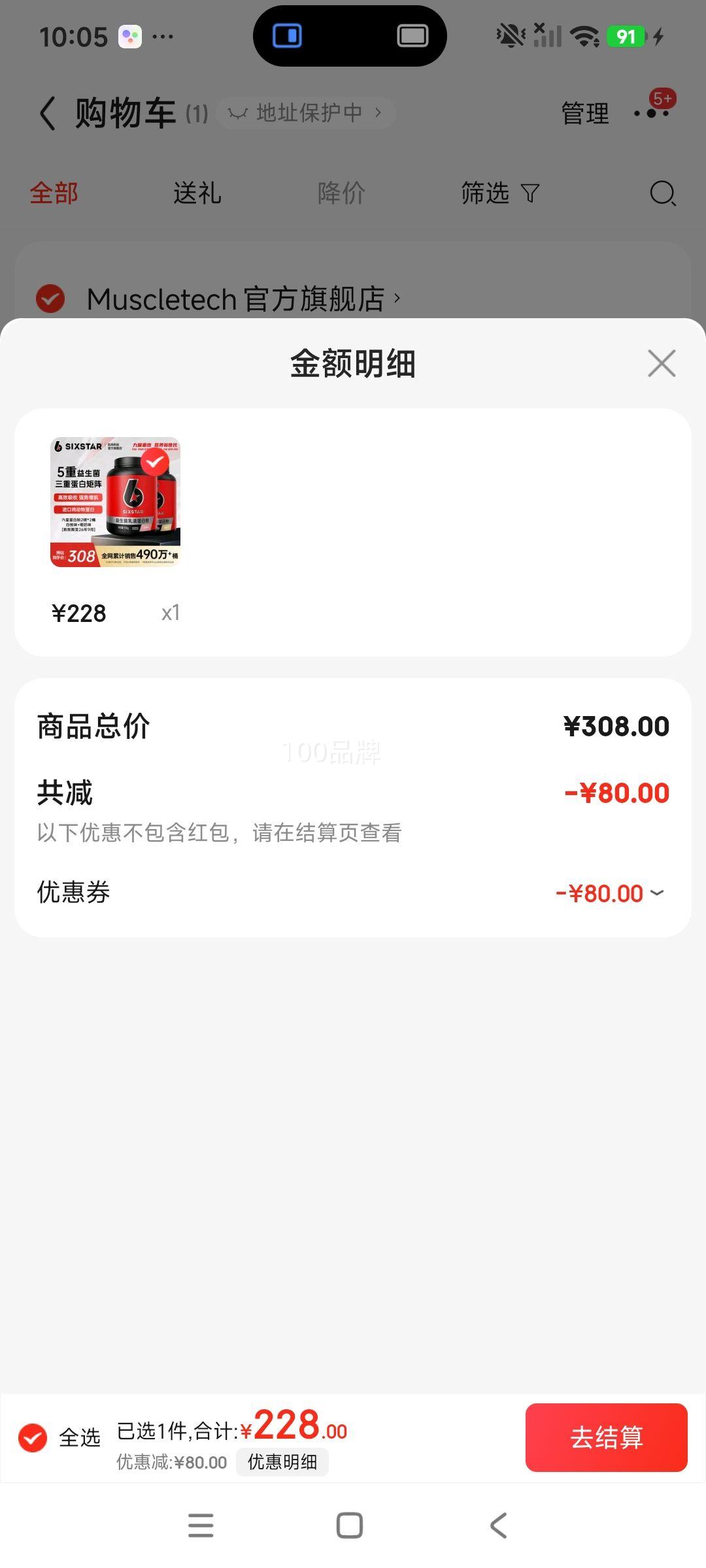Tap 管理 to manage cart items
706x1568 pixels.
(582, 111)
